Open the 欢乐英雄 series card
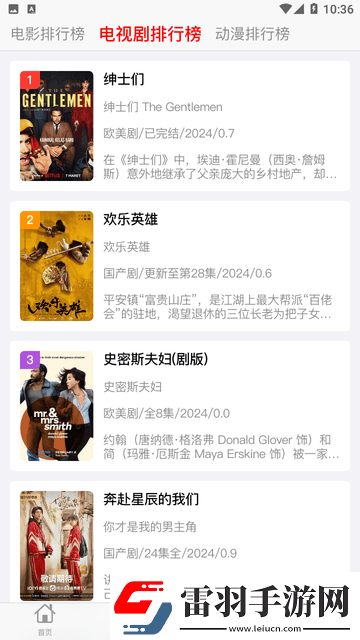This screenshot has width=360, height=640. 180,266
